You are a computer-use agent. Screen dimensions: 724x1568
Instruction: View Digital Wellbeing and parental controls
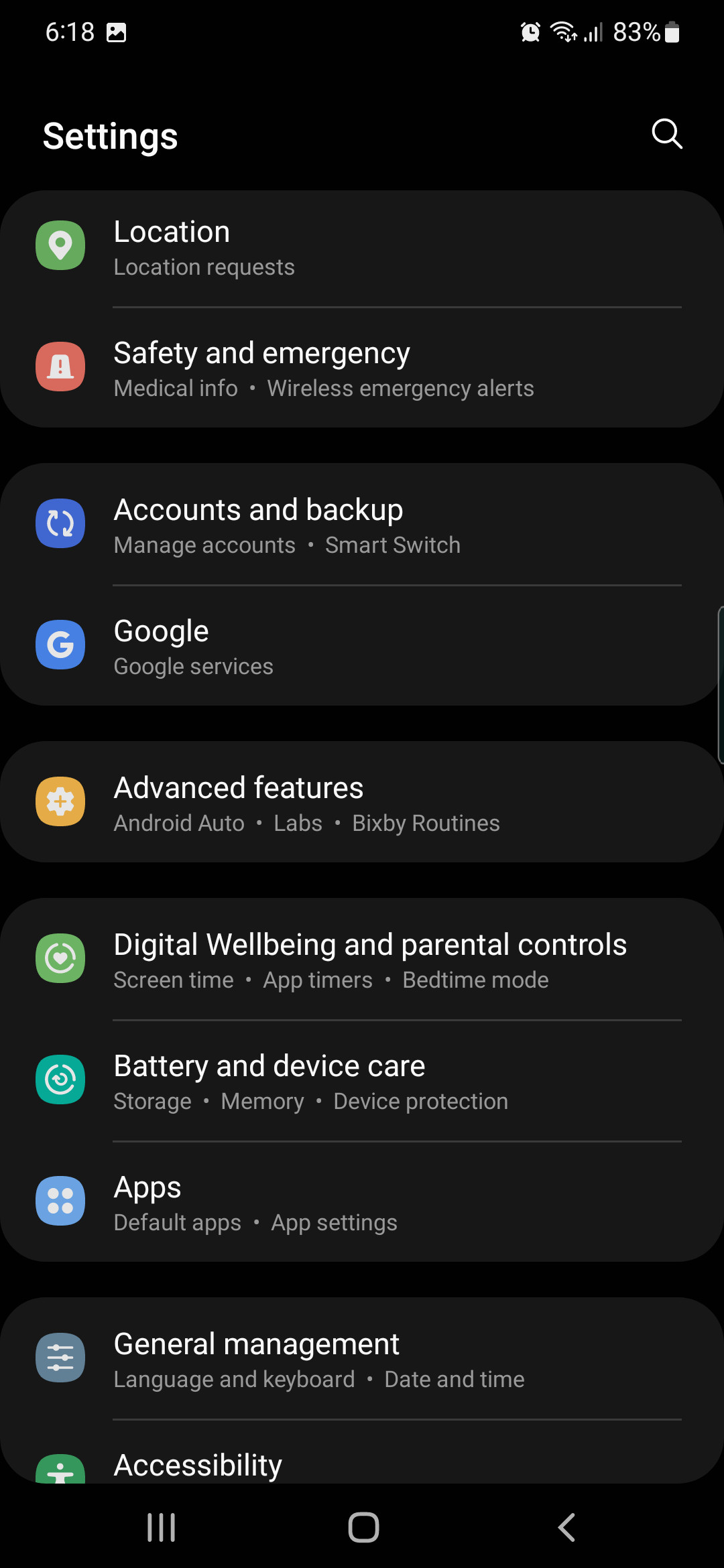(x=362, y=960)
